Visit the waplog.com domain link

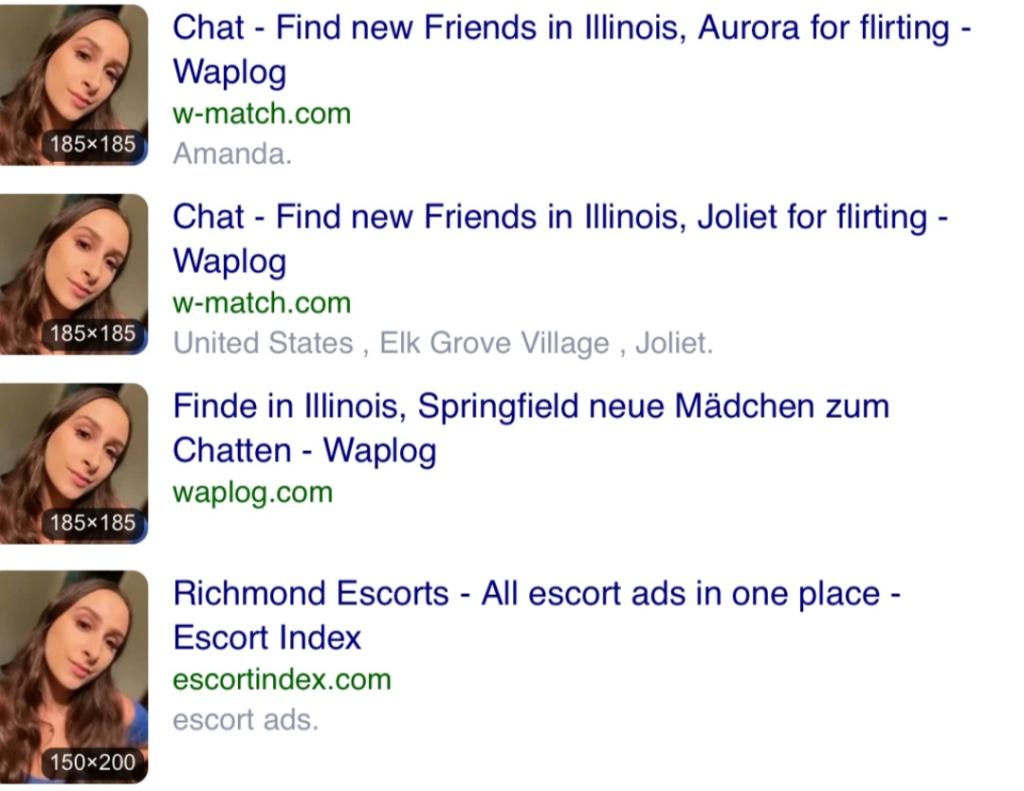tap(253, 492)
